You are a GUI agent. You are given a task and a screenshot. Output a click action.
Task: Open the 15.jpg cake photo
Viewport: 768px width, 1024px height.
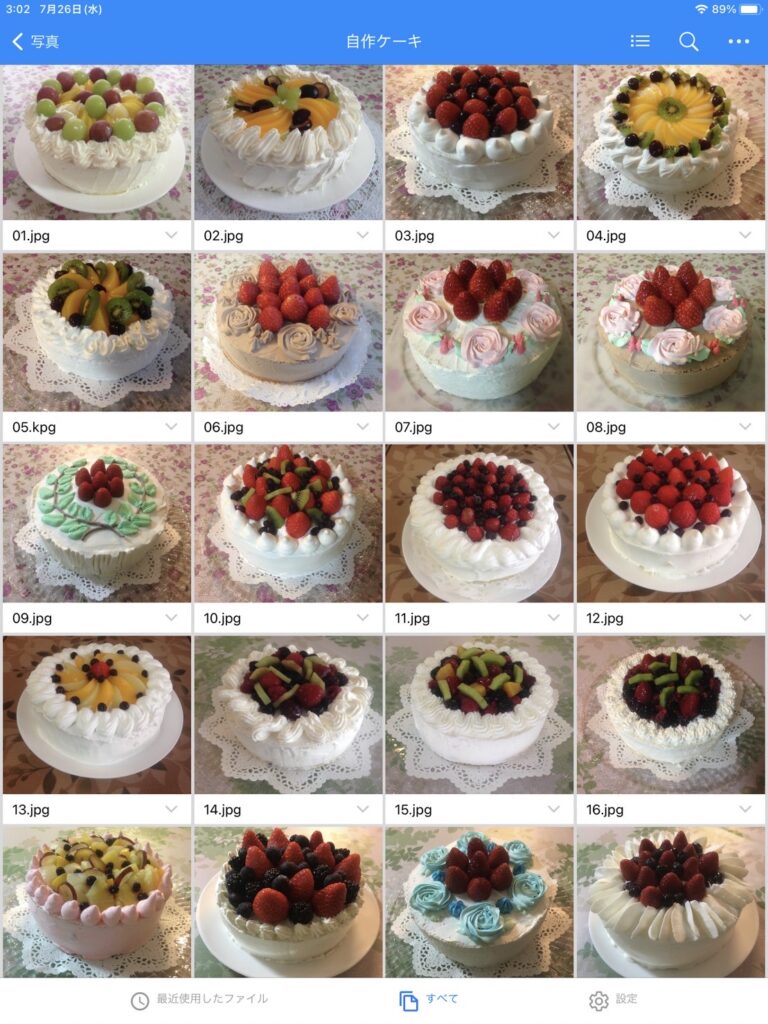click(x=479, y=714)
